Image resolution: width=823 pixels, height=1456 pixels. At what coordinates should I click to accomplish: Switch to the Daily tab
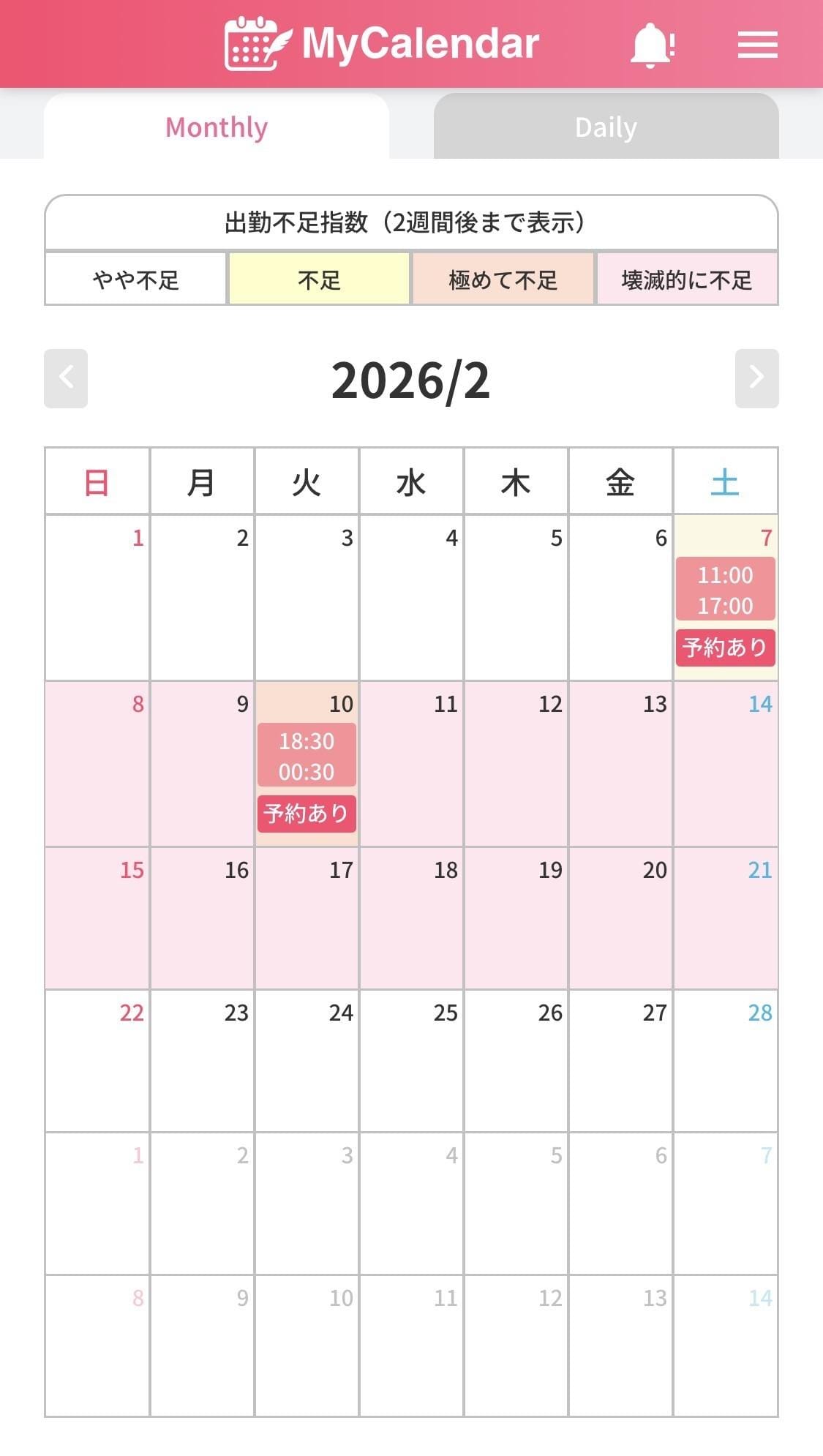click(606, 127)
